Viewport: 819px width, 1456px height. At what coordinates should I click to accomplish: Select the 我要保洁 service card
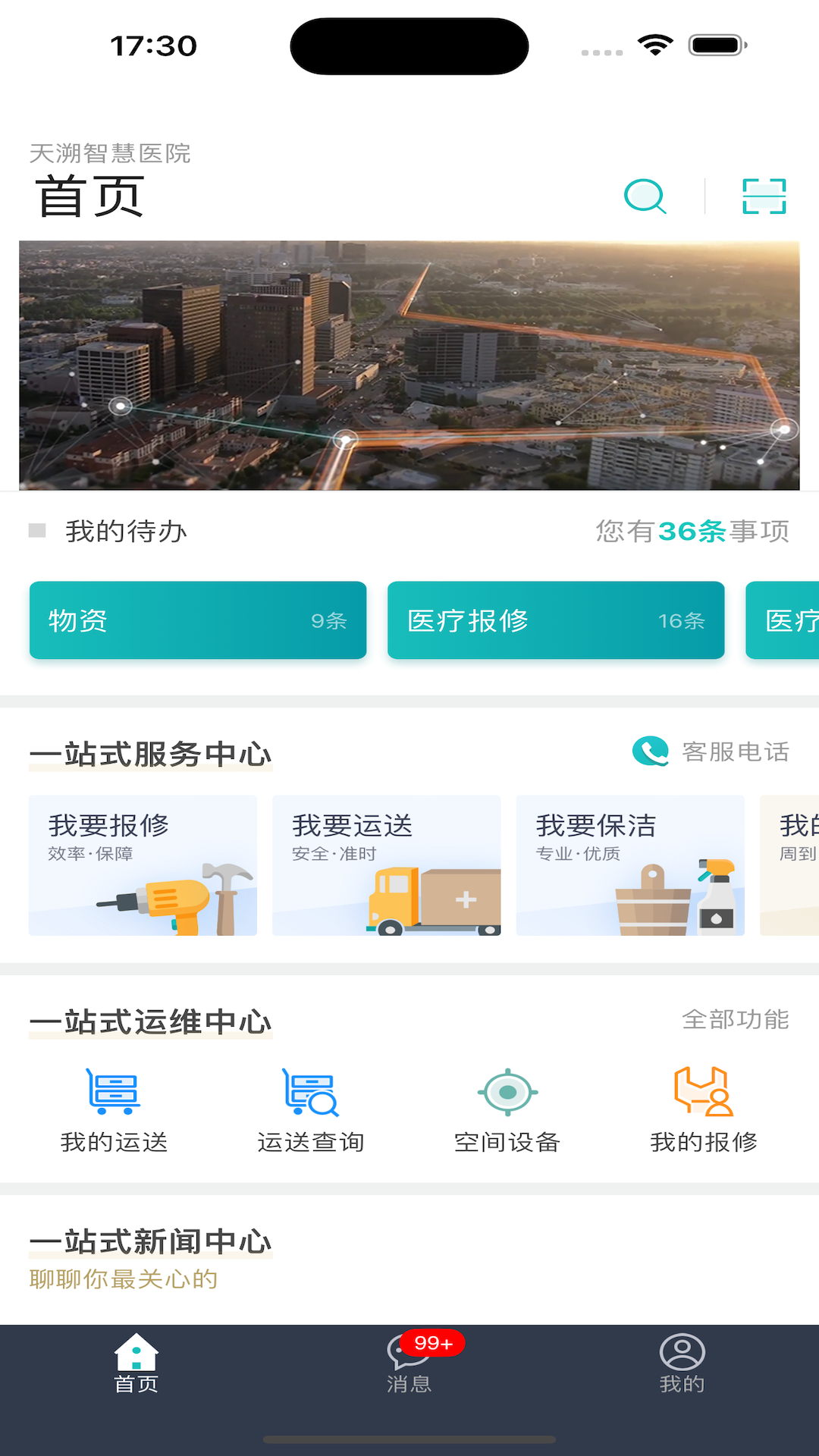pyautogui.click(x=630, y=865)
